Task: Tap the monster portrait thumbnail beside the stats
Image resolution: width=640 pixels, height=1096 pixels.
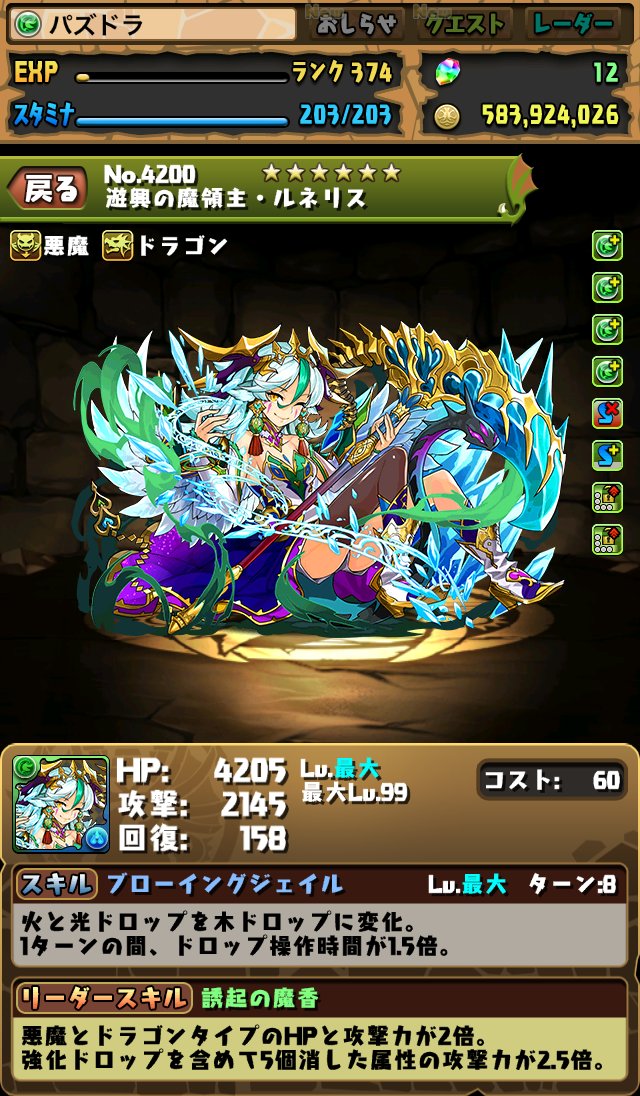Action: tap(61, 803)
